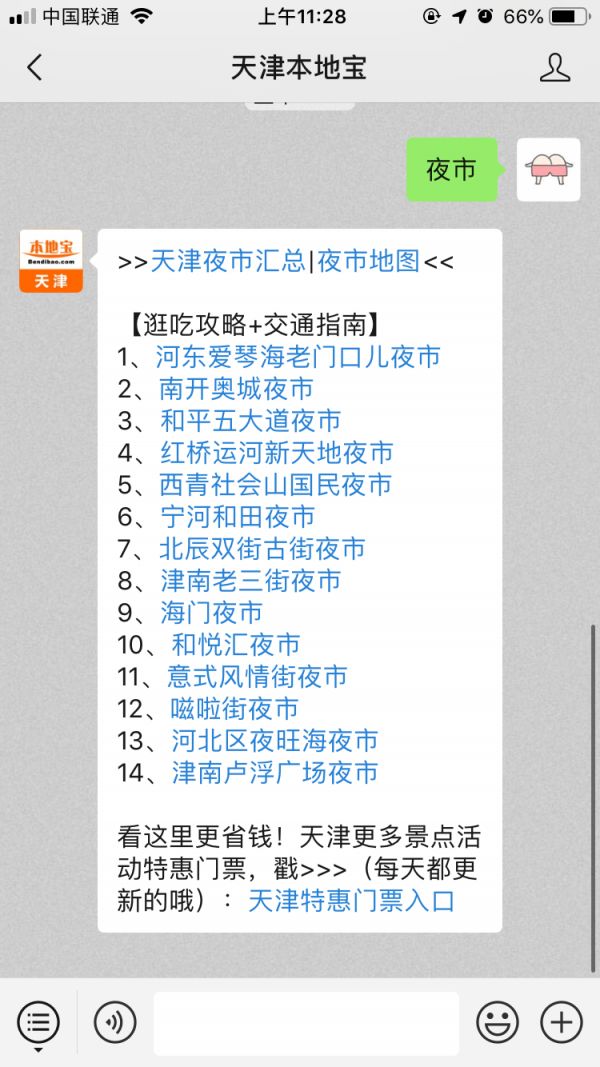Open the emoji picker
This screenshot has width=600, height=1067.
point(497,1023)
